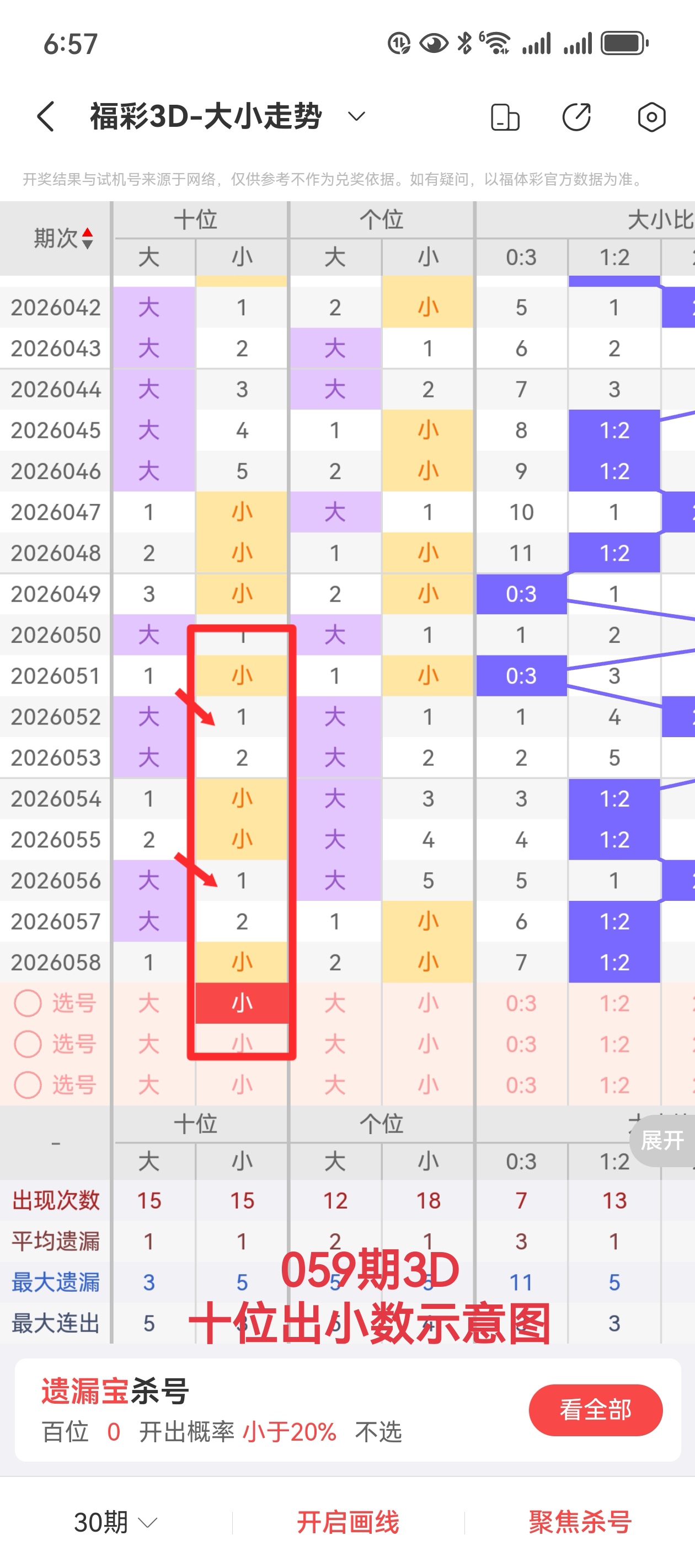Open landscape chart view via the rotate-screen icon

506,116
